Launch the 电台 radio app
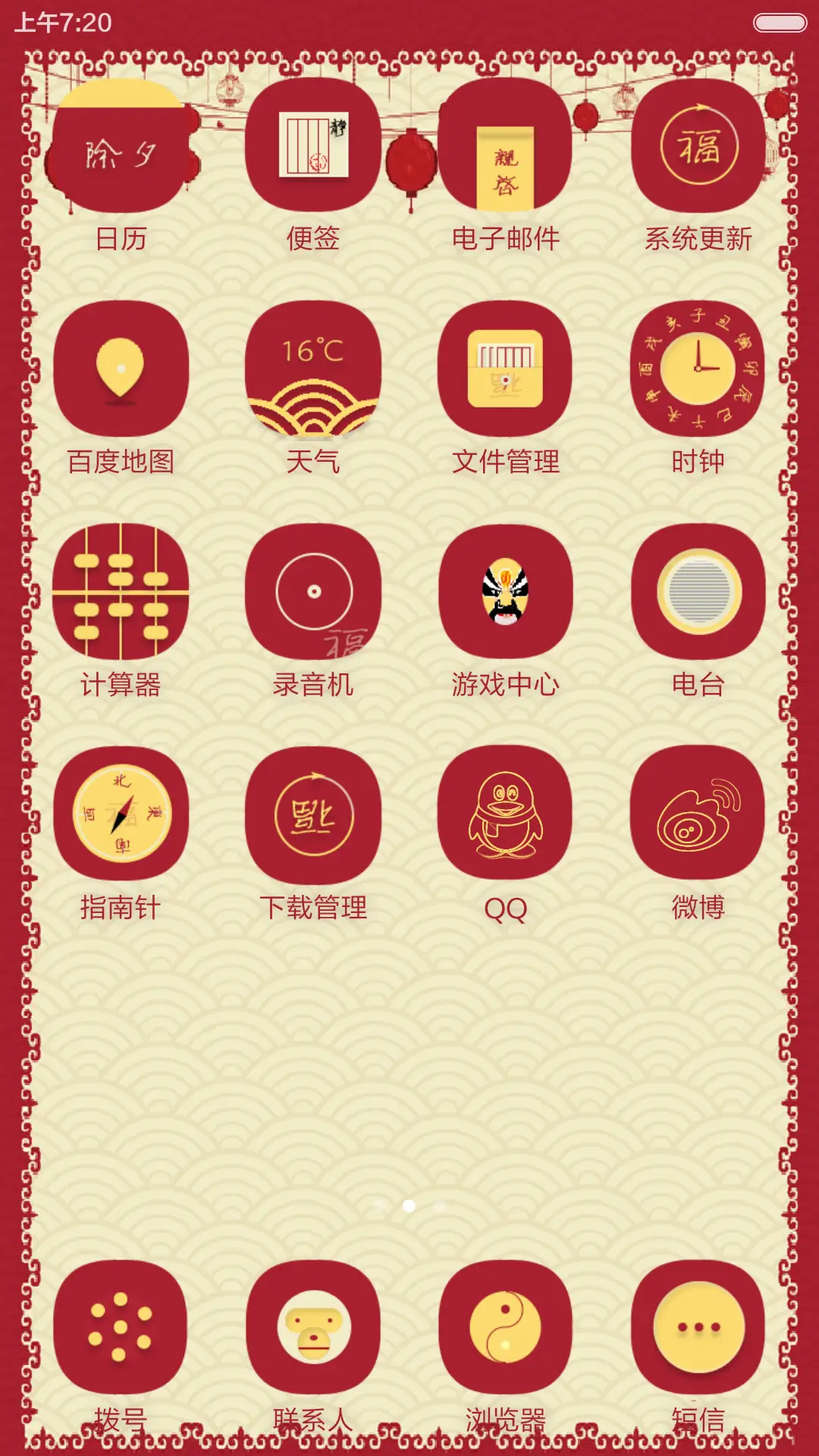 698,591
